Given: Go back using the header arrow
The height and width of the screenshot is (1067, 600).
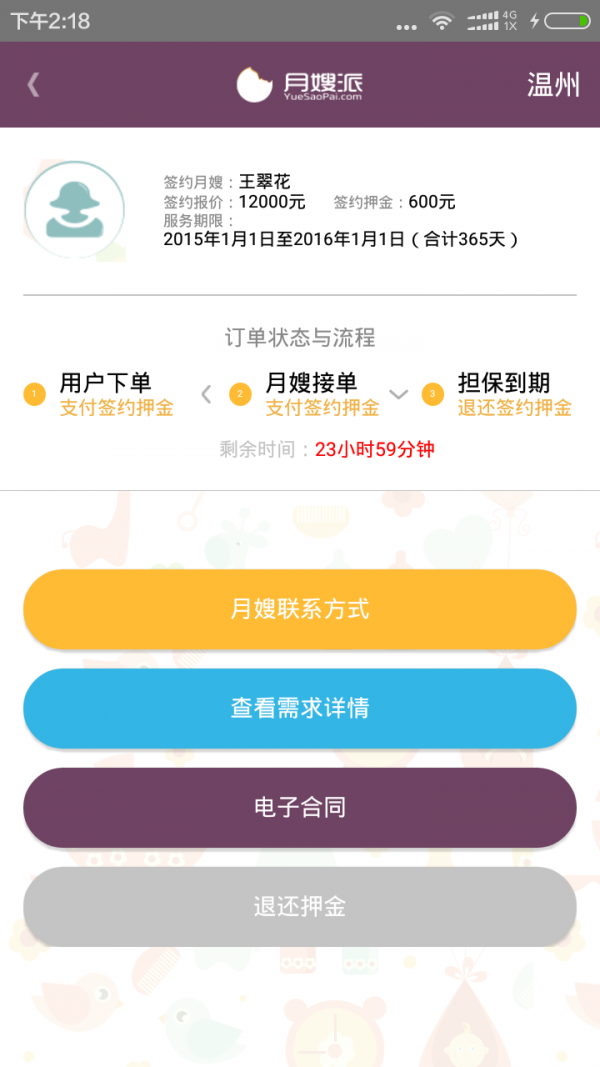Looking at the screenshot, I should (33, 84).
